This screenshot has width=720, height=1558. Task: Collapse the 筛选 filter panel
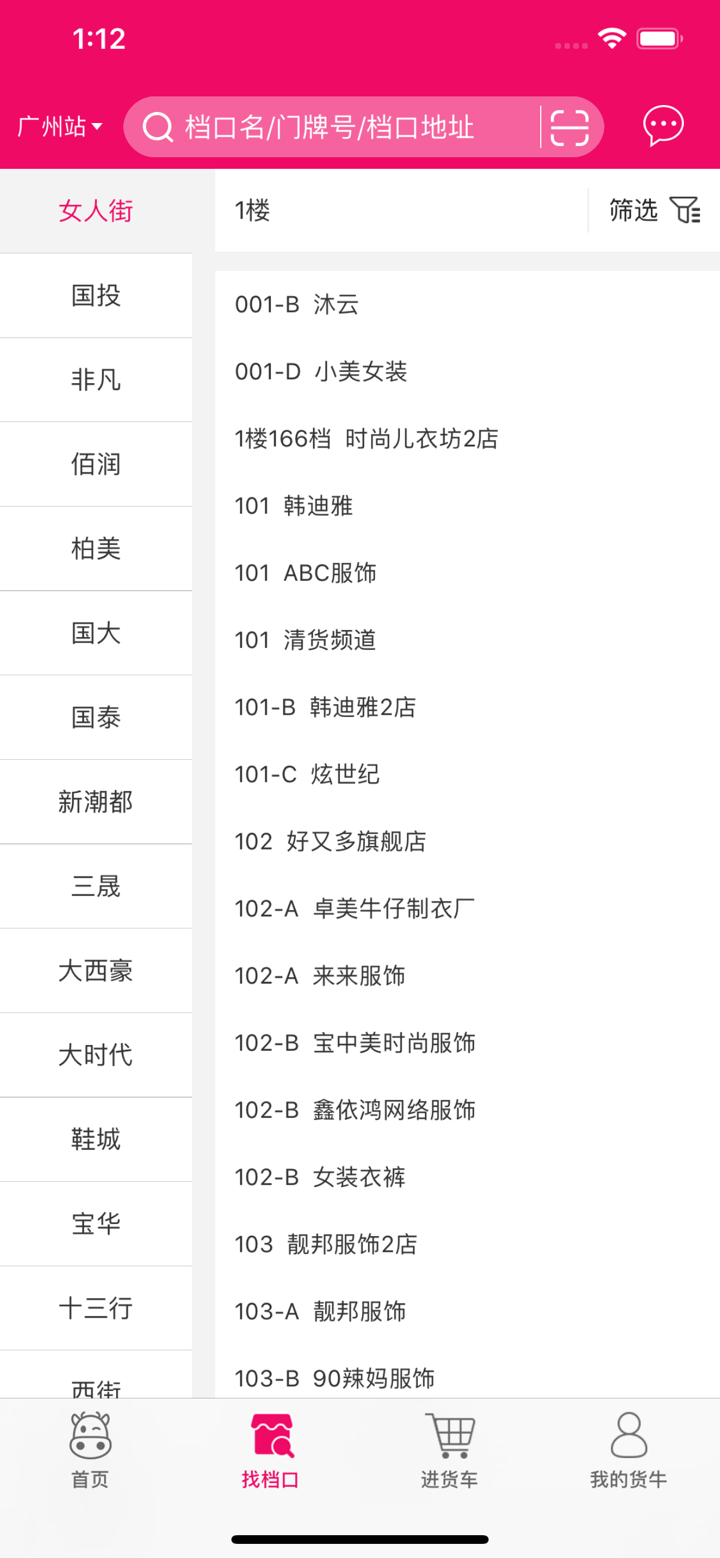click(x=635, y=210)
